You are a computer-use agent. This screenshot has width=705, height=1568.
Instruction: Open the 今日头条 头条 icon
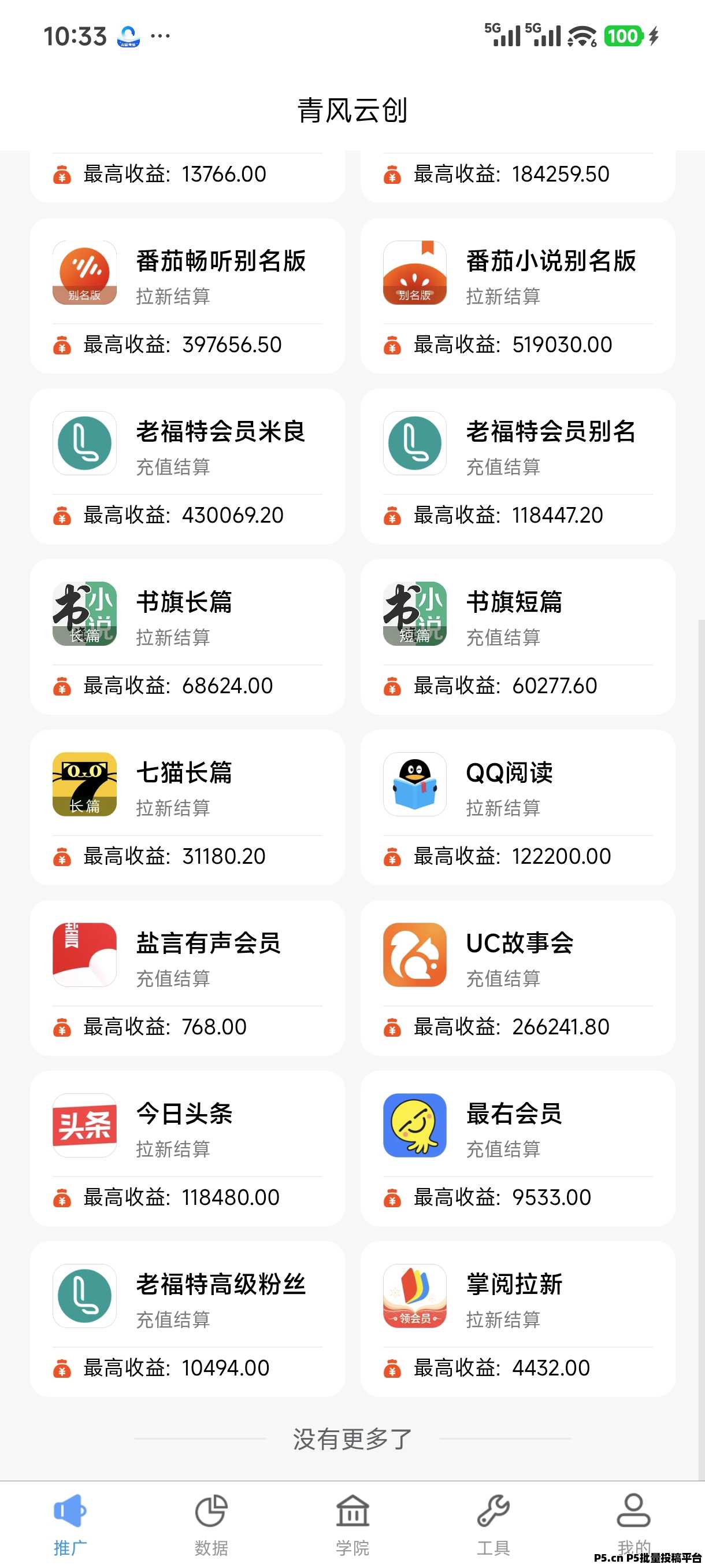pyautogui.click(x=84, y=1125)
